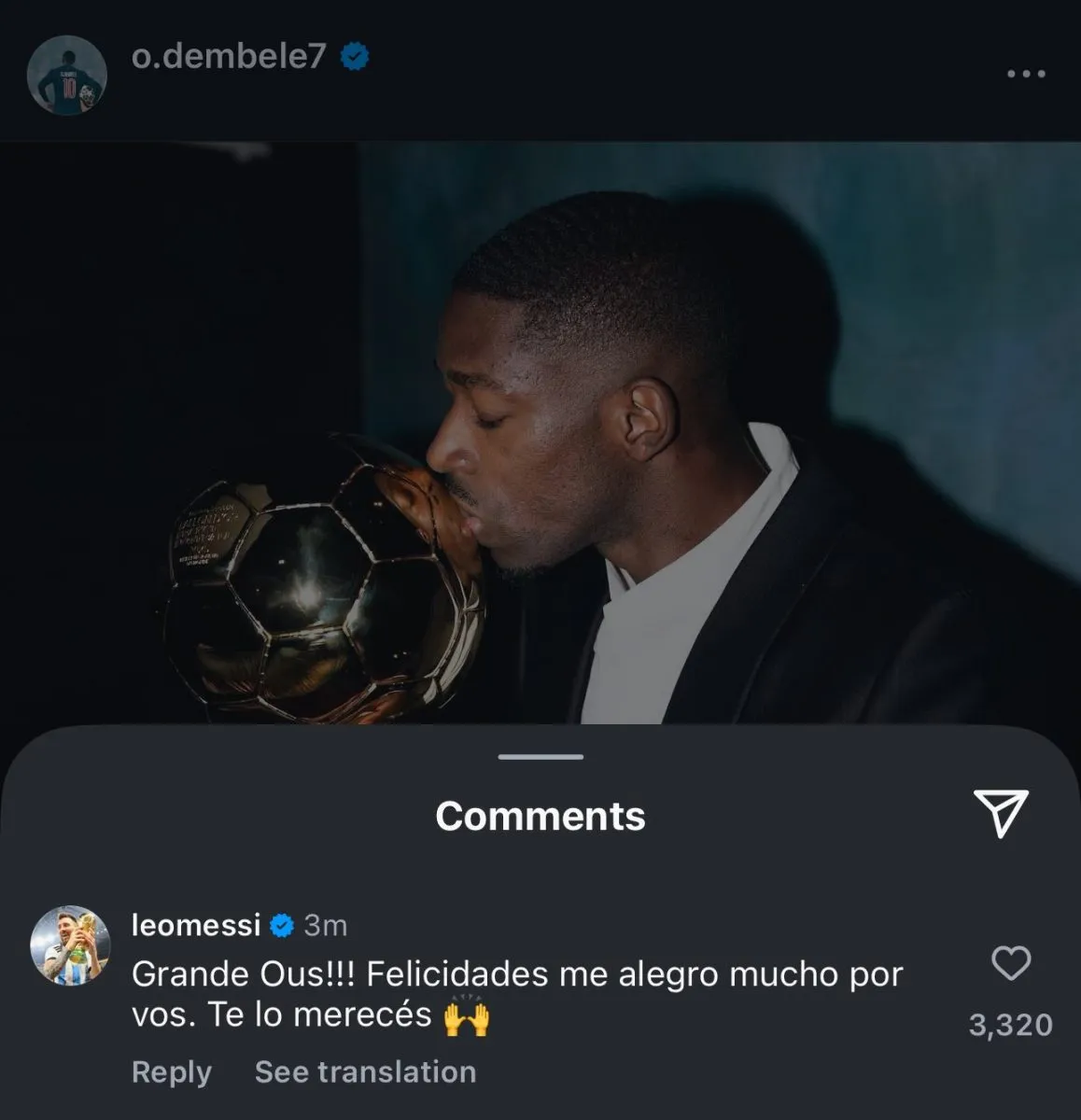The width and height of the screenshot is (1081, 1120).
Task: Open the three-dot post options menu
Action: point(1029,70)
